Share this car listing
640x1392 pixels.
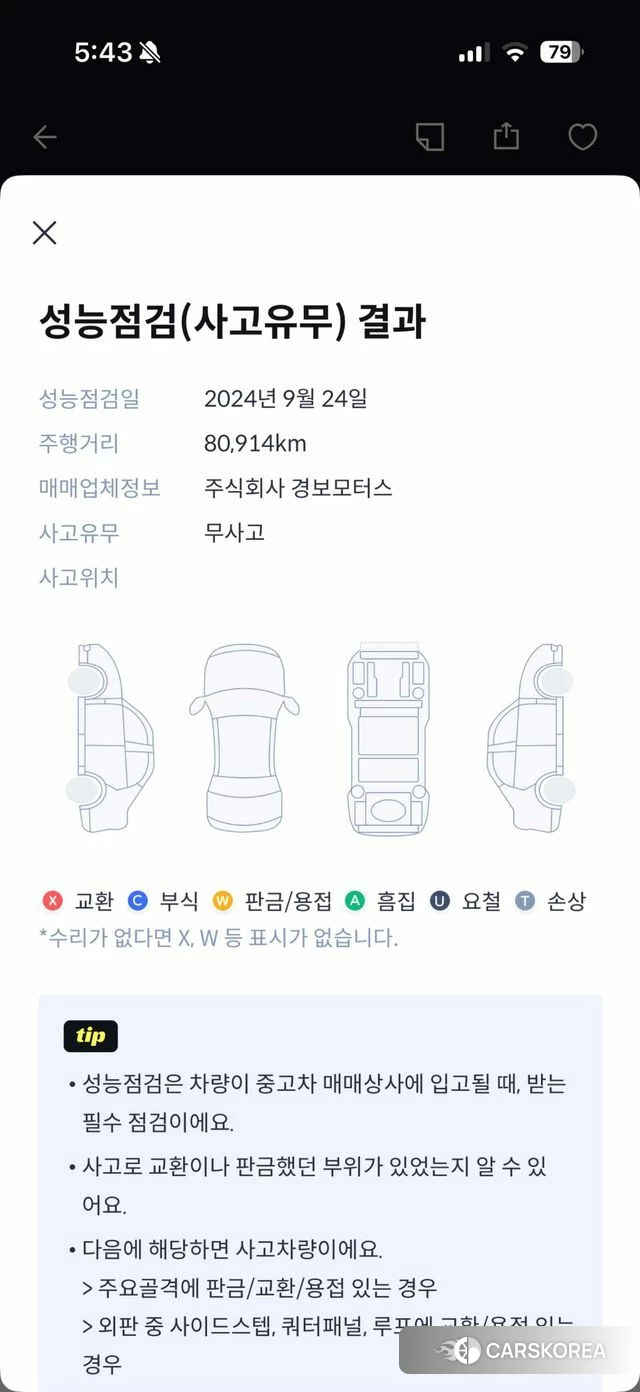pyautogui.click(x=506, y=136)
